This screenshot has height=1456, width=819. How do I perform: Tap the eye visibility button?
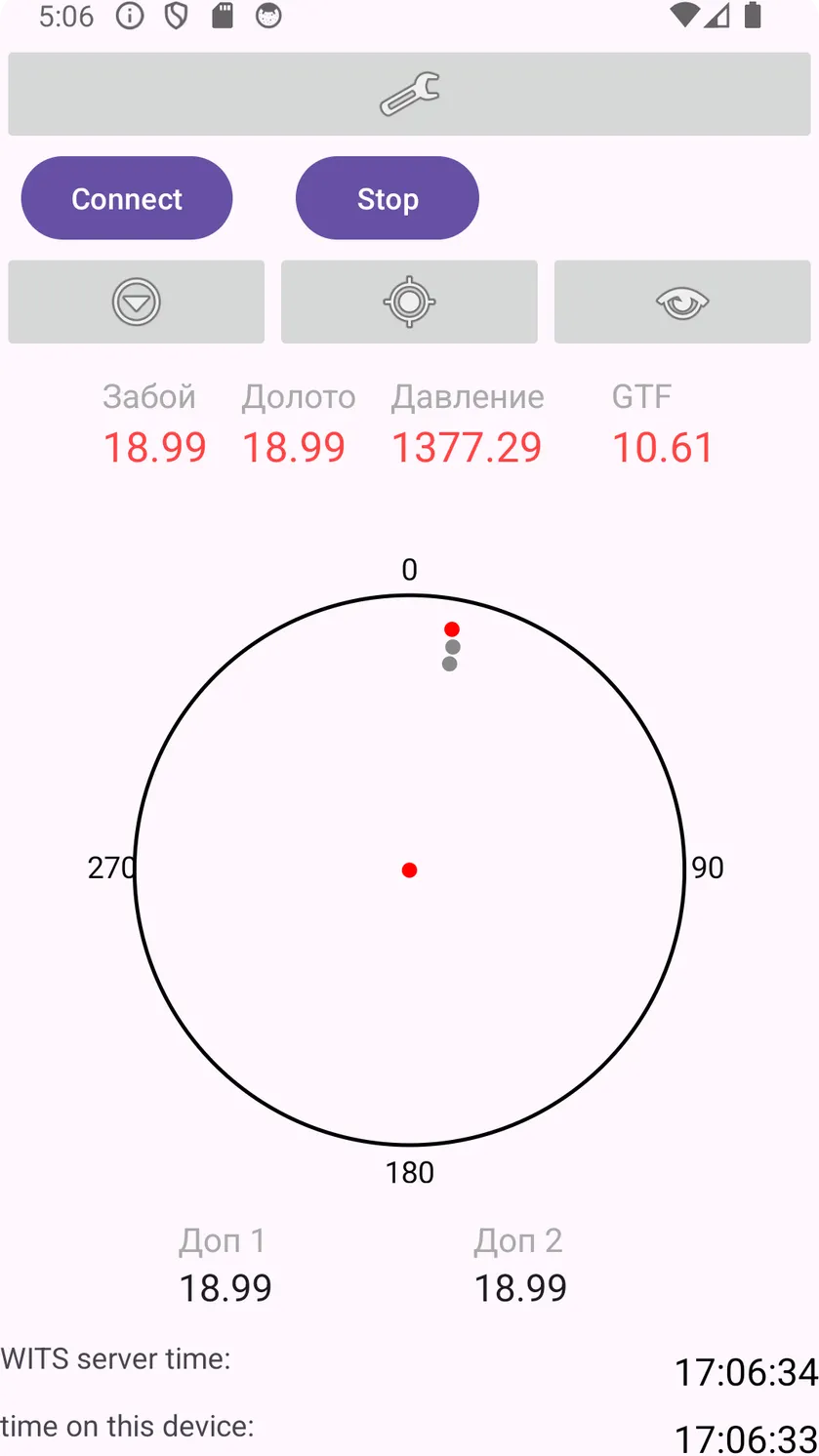[x=682, y=302]
